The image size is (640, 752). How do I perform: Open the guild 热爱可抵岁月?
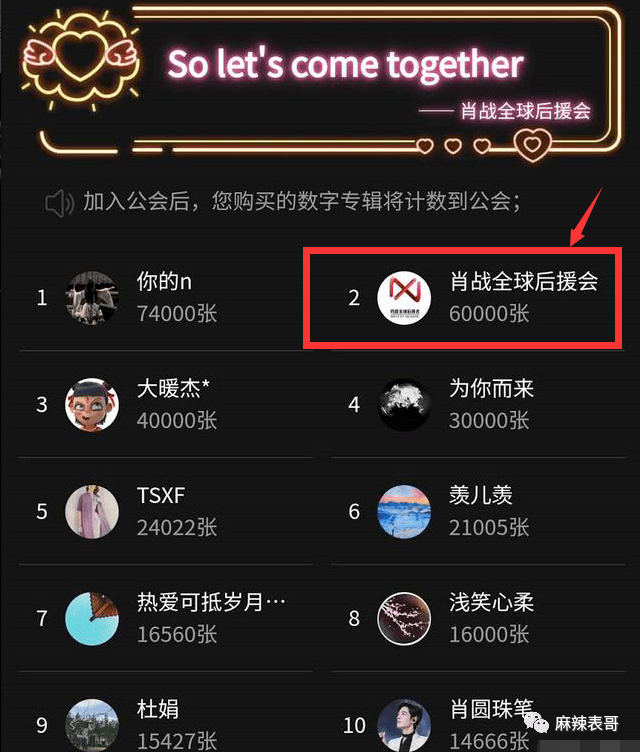170,617
